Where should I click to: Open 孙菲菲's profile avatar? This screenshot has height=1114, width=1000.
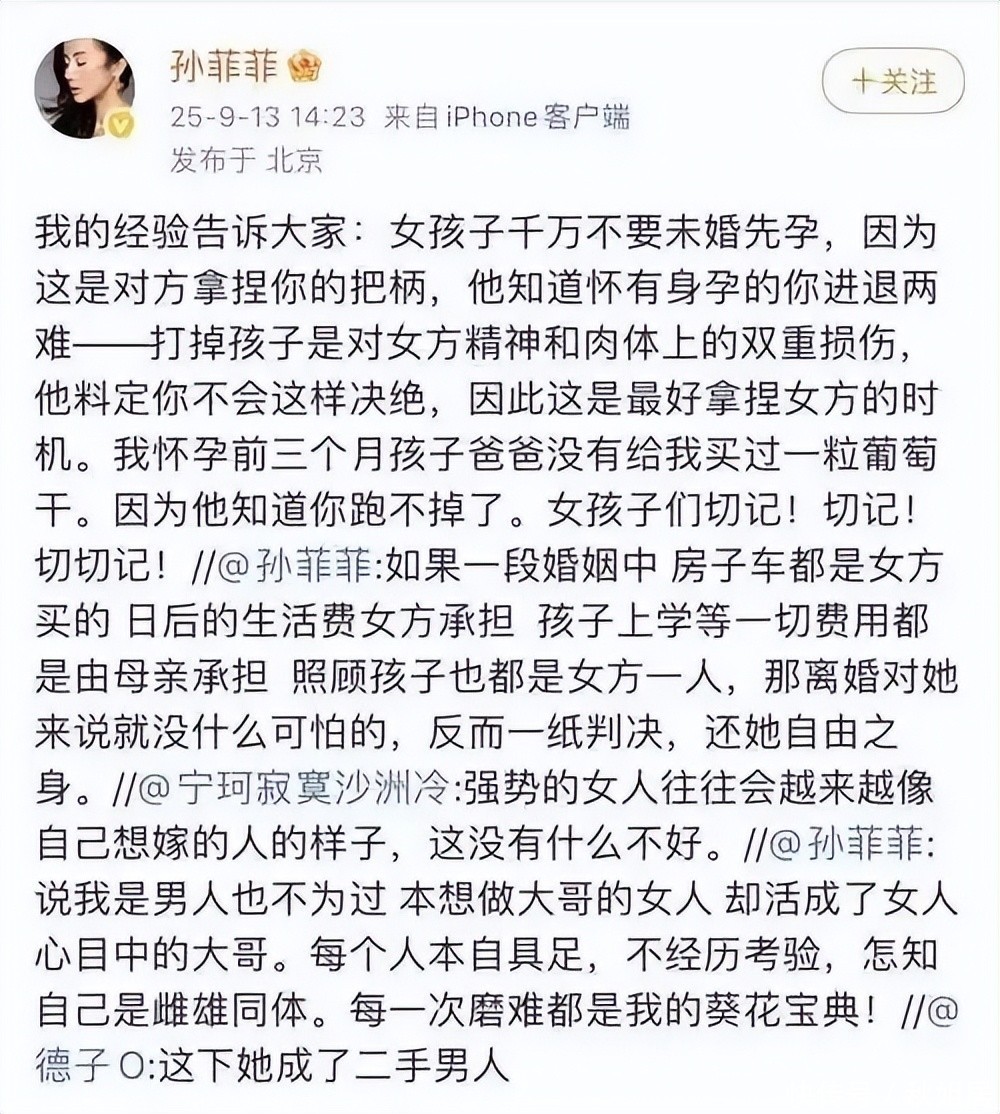tap(84, 91)
